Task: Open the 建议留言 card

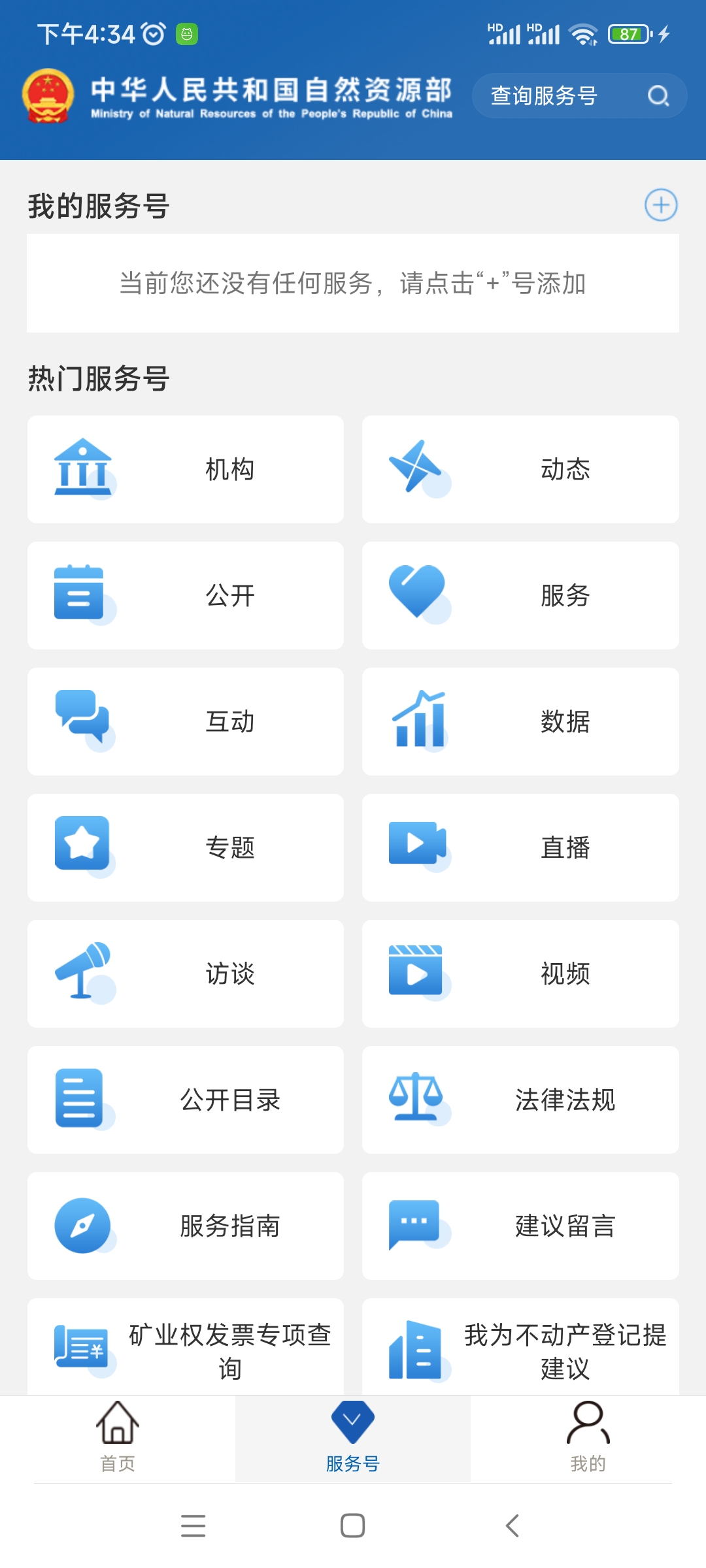Action: coord(520,1226)
